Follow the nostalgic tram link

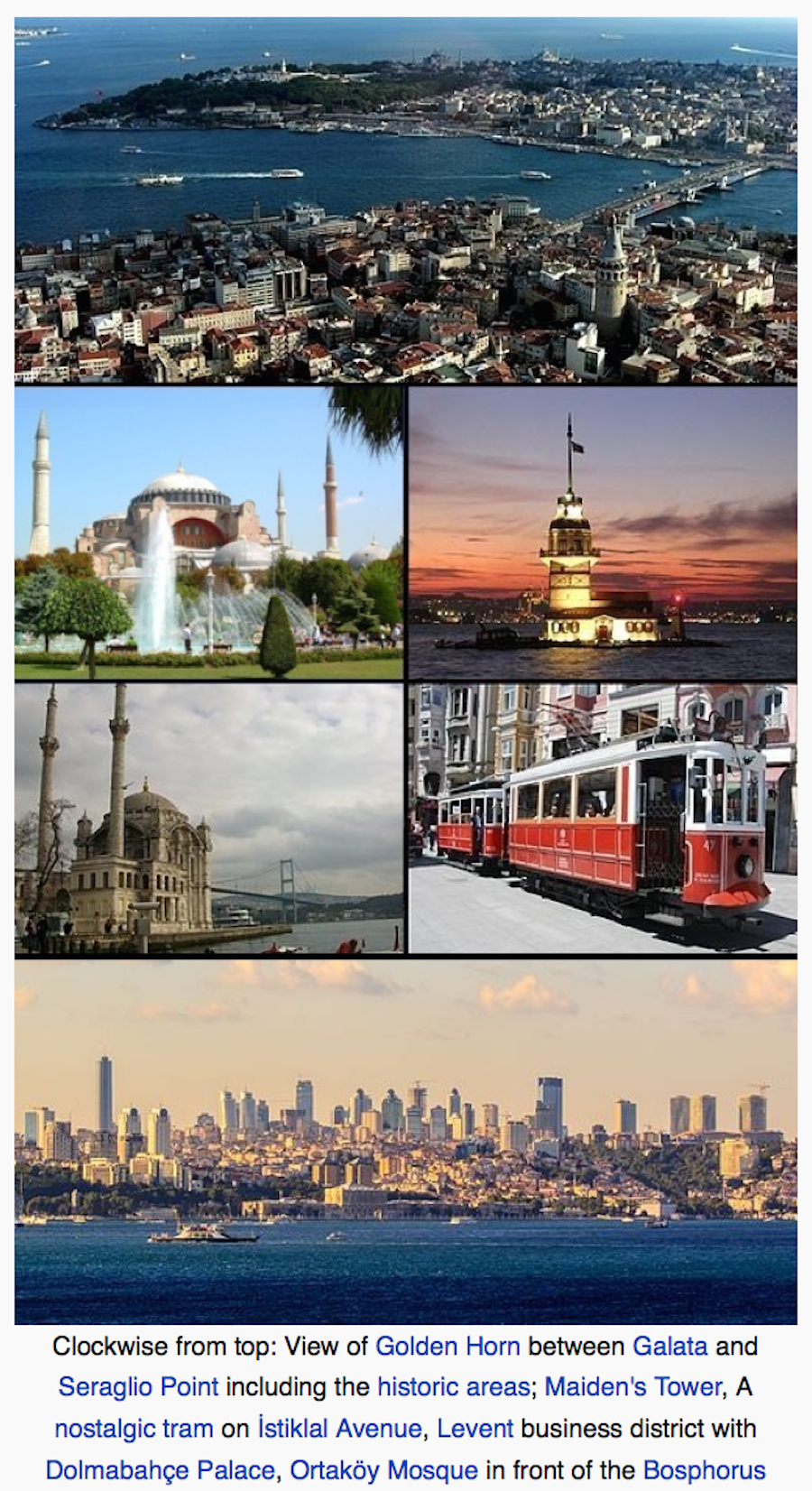[134, 1429]
